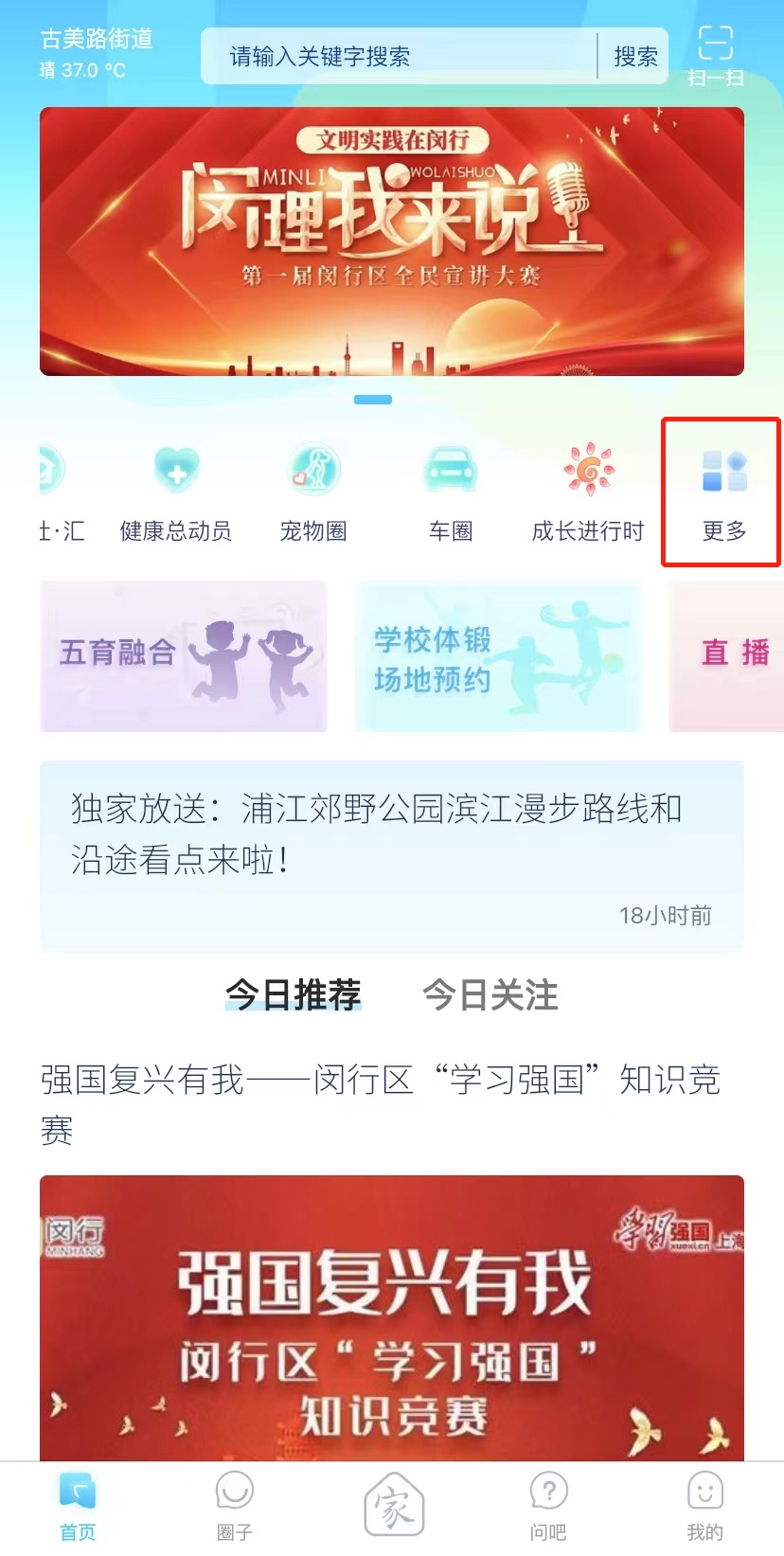Viewport: 784px width, 1556px height.
Task: Open the center 家 tab
Action: tap(394, 1506)
